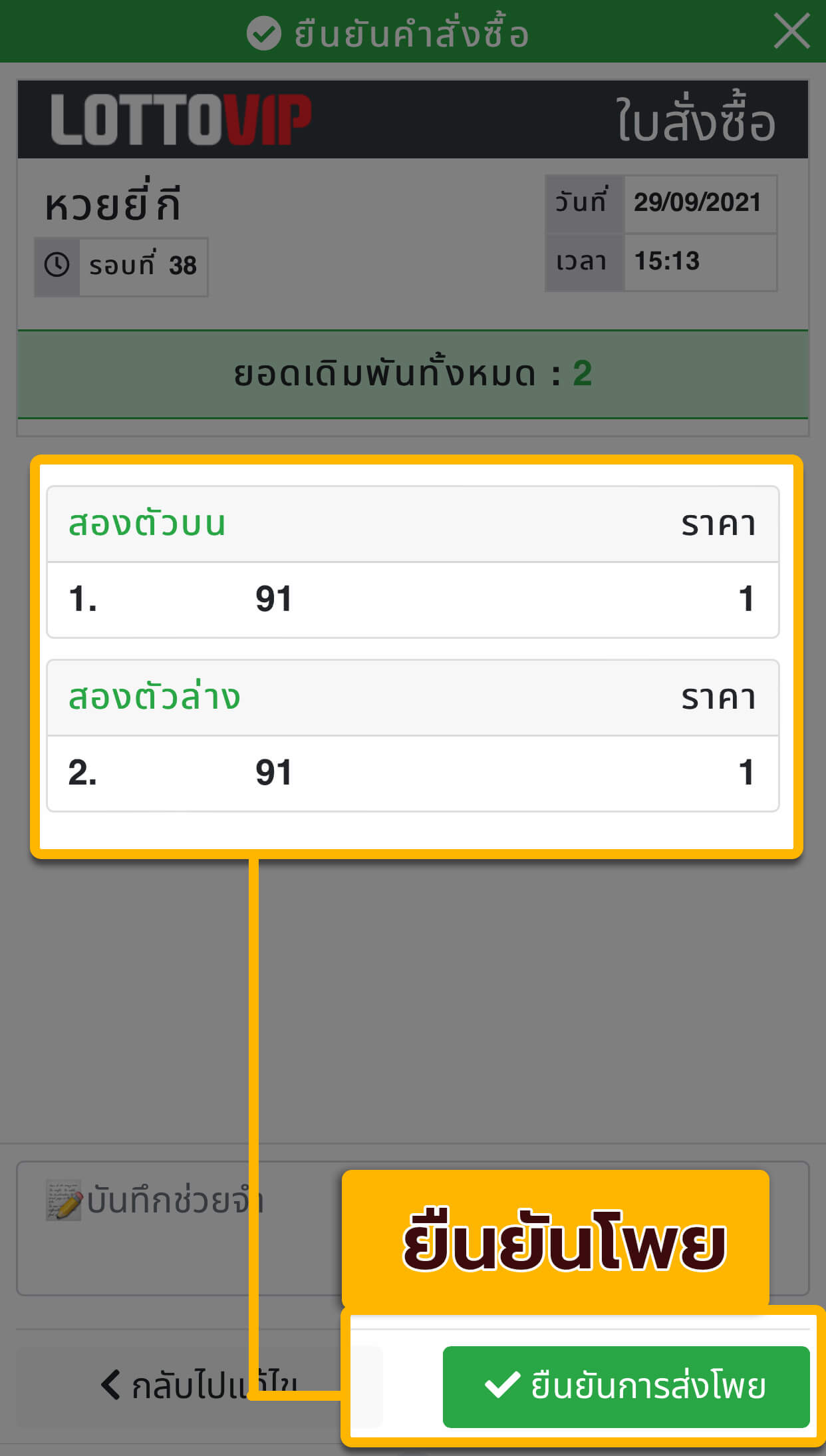Close the order confirmation dialog
This screenshot has width=826, height=1456.
tap(791, 31)
